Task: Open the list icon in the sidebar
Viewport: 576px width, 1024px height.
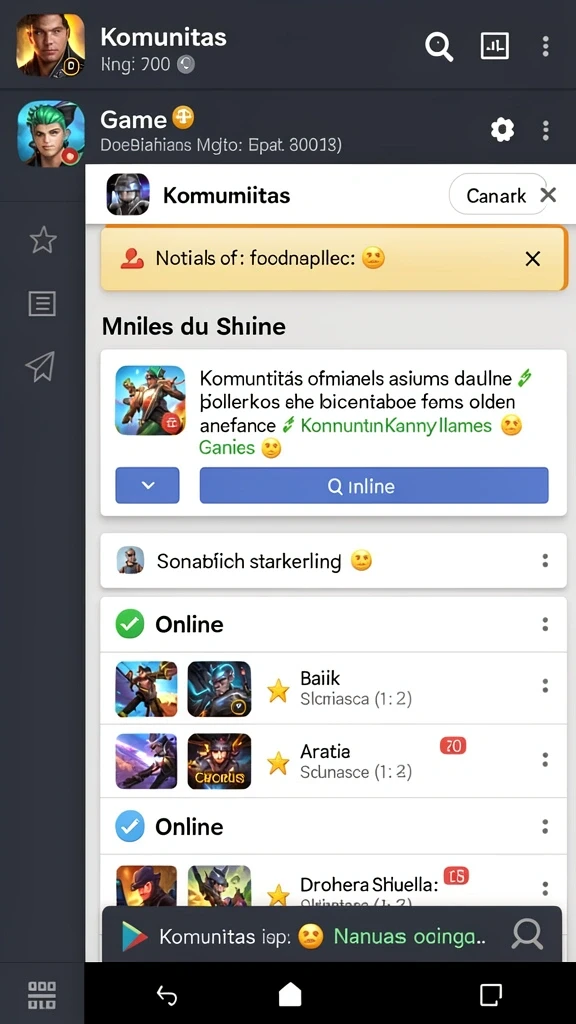Action: 42,304
